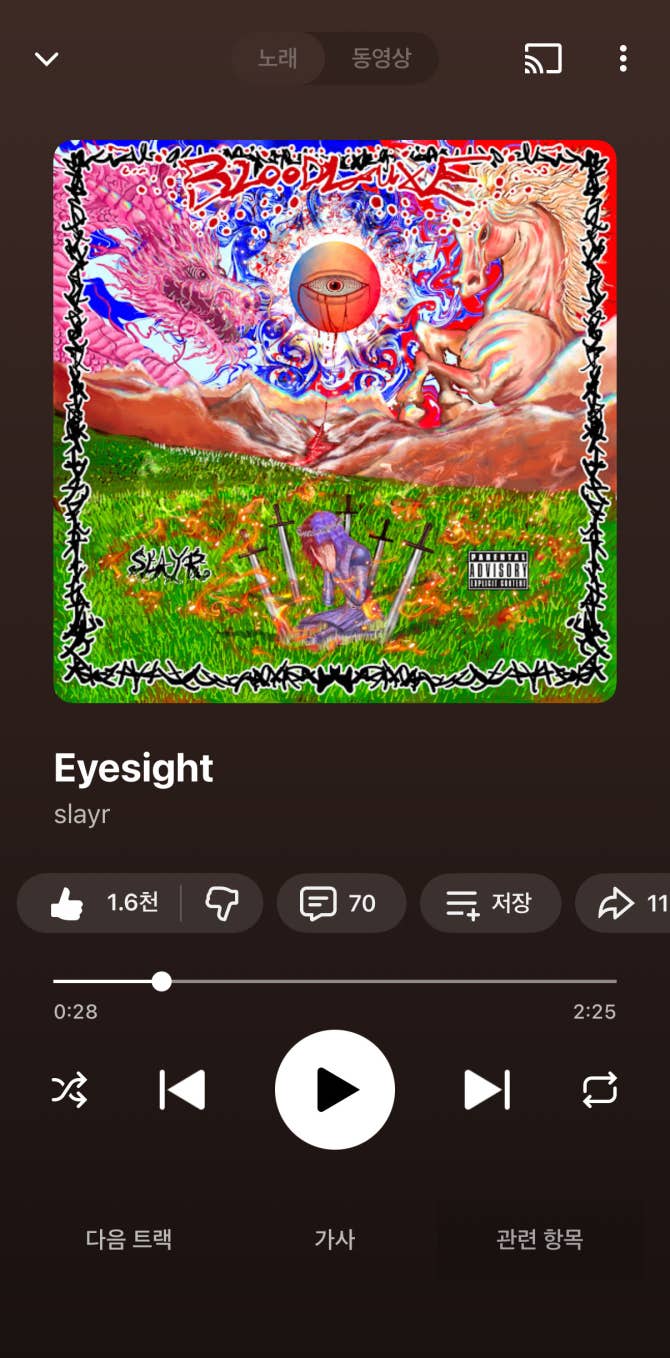
Task: Toggle repeat mode
Action: click(600, 1090)
